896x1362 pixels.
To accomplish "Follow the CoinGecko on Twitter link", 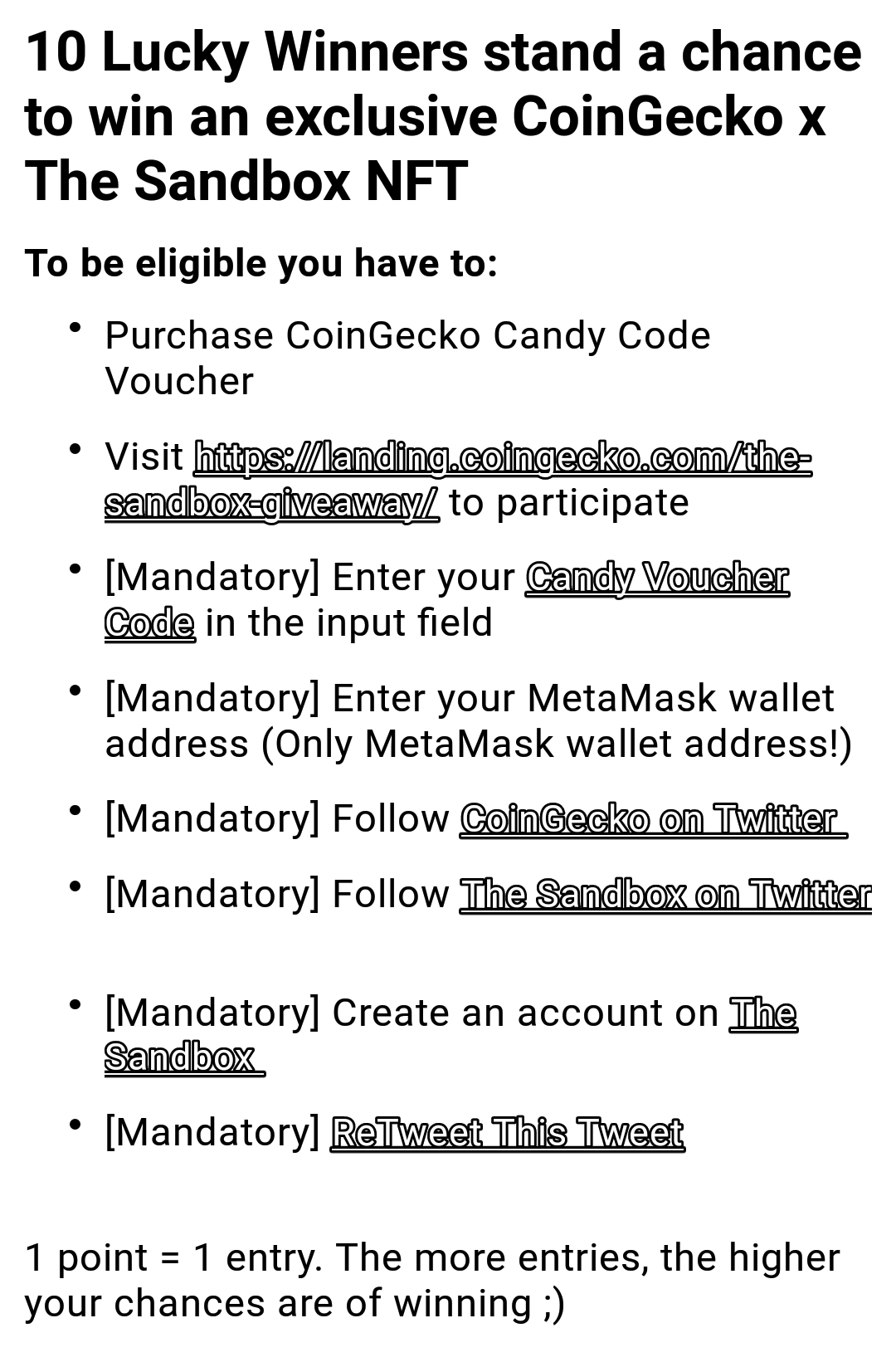I will [x=653, y=819].
